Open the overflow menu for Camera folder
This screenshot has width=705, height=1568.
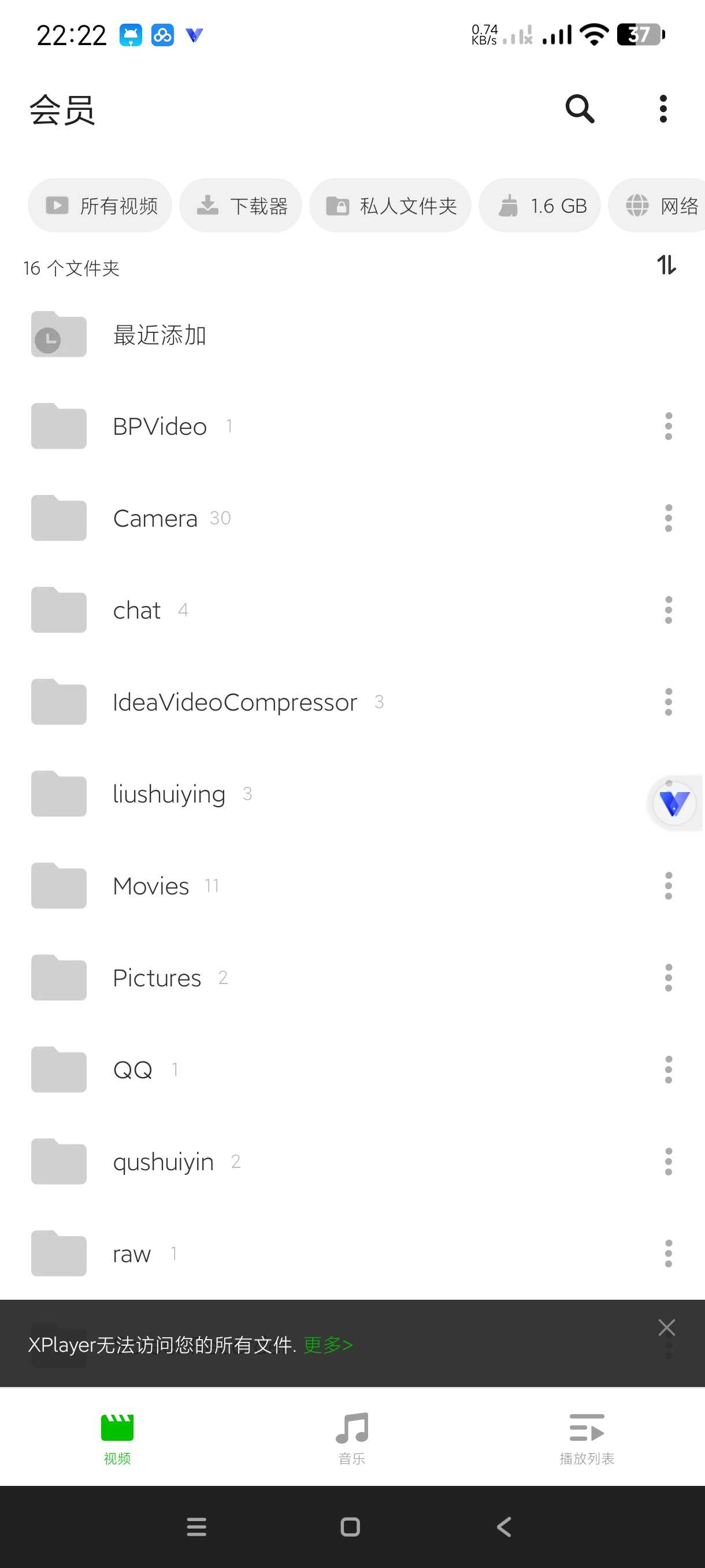coord(667,518)
